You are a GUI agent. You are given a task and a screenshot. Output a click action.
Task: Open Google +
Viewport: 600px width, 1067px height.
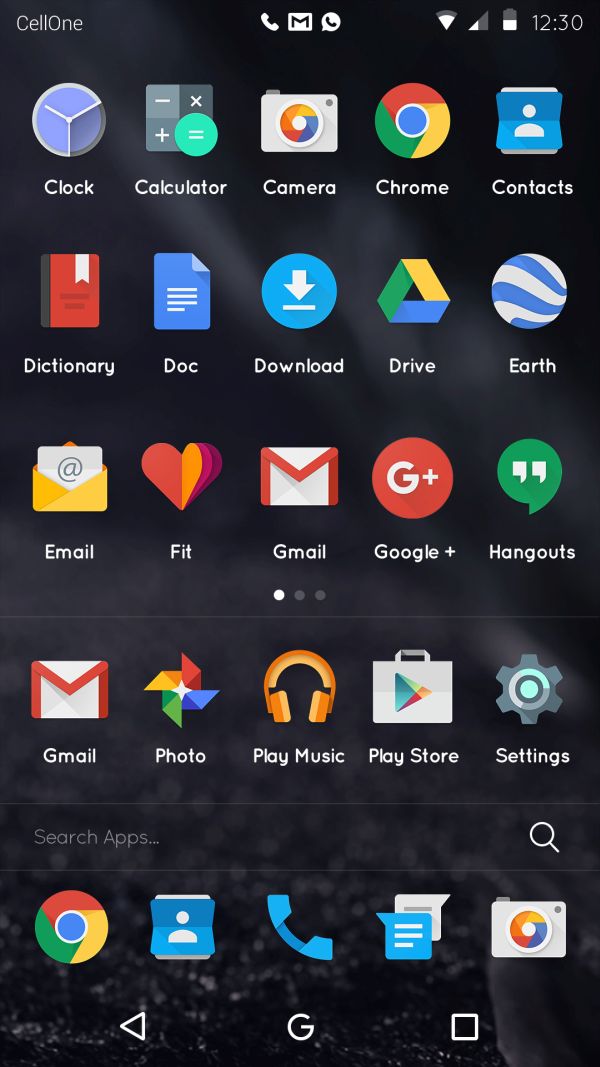click(x=413, y=477)
